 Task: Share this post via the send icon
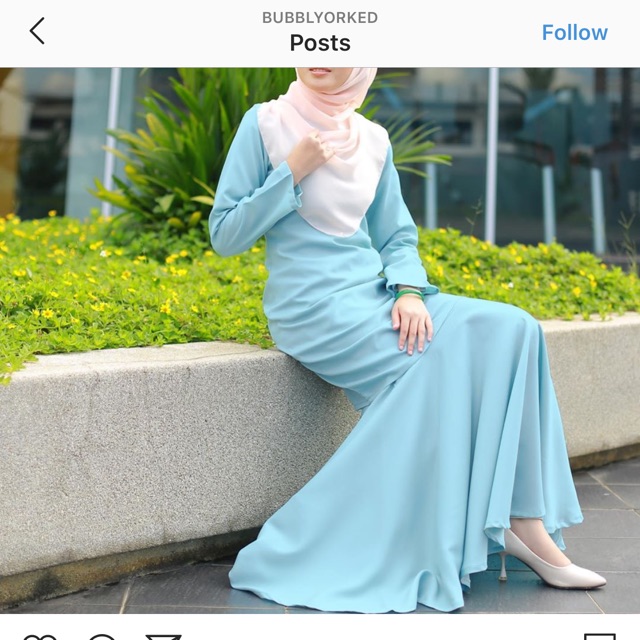pyautogui.click(x=163, y=637)
